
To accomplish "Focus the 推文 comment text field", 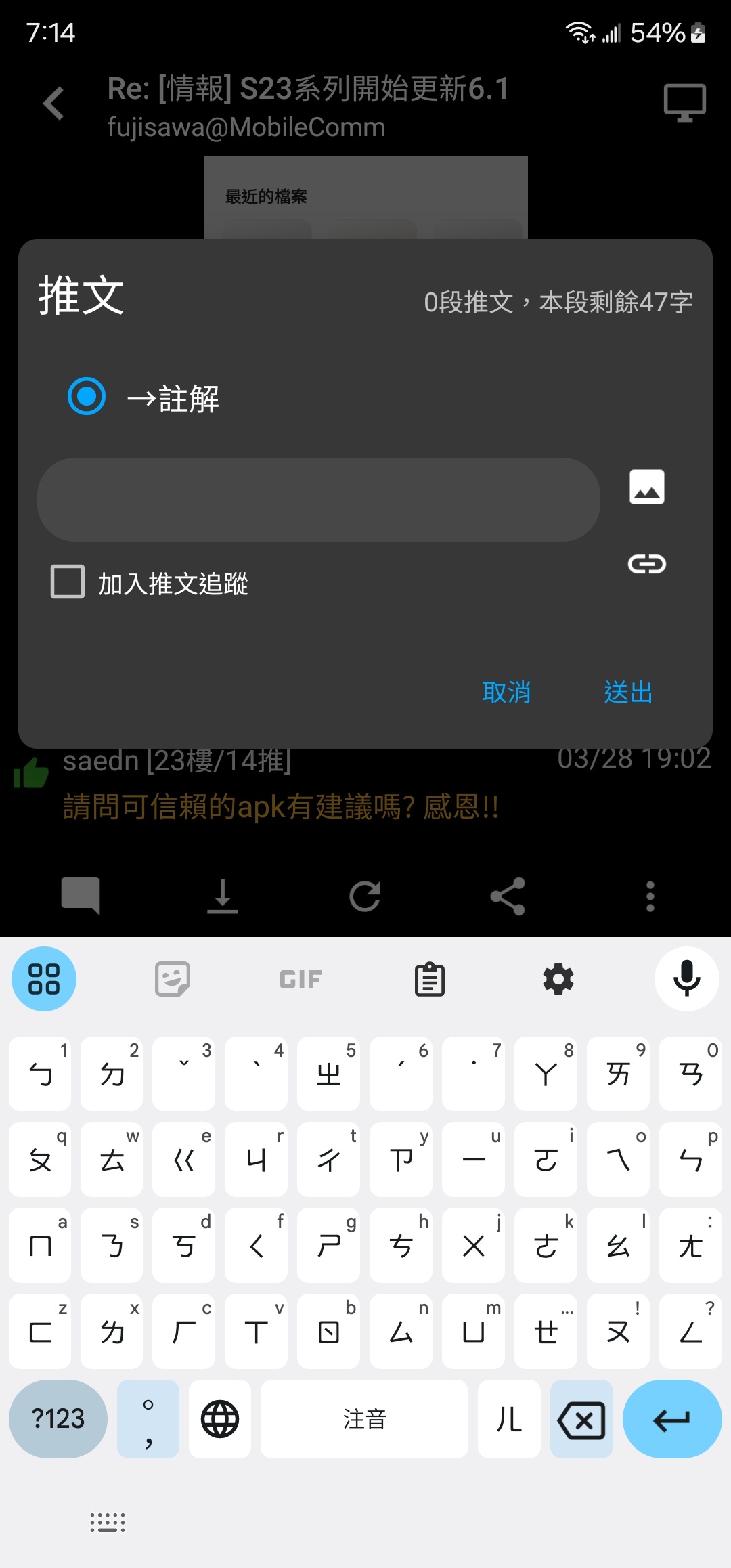I will coord(318,500).
